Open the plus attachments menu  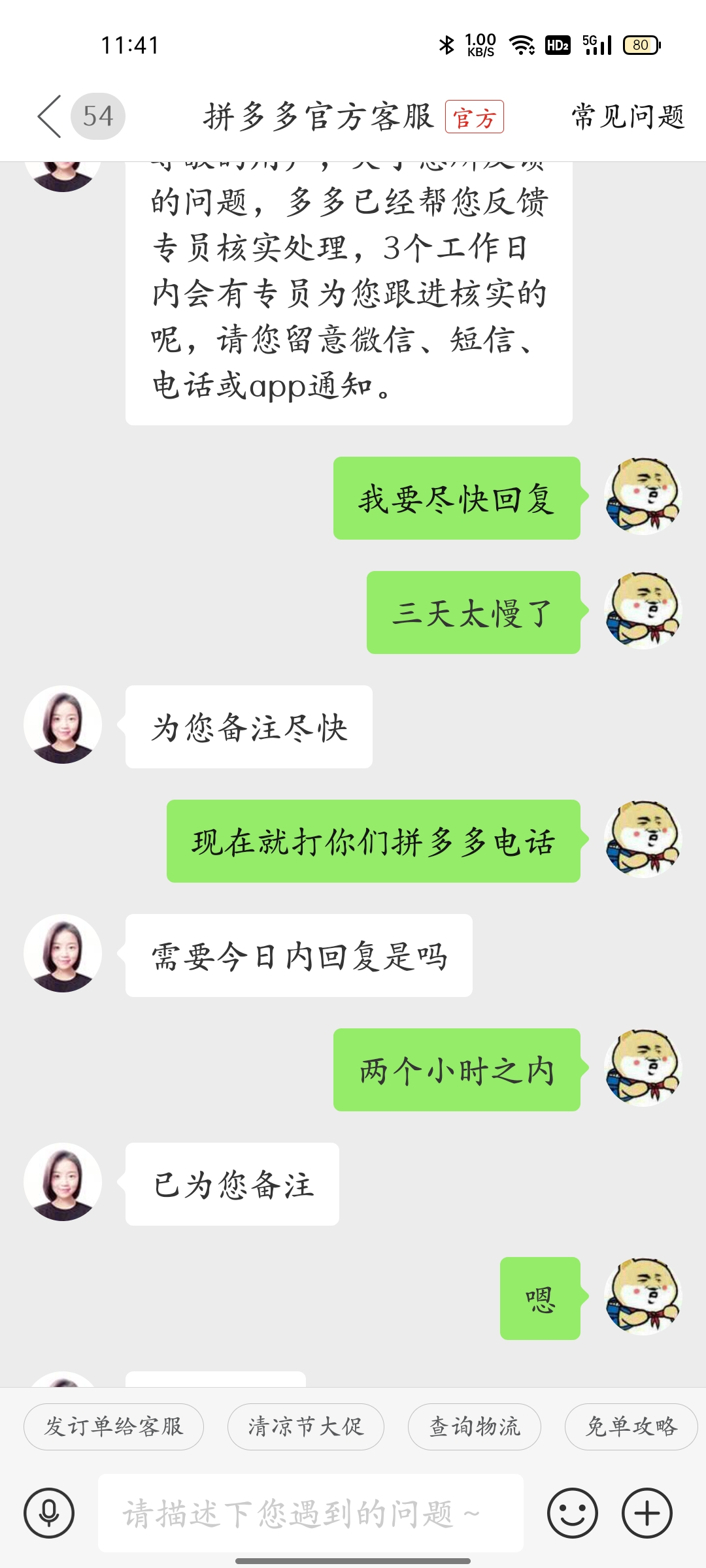pyautogui.click(x=647, y=1512)
